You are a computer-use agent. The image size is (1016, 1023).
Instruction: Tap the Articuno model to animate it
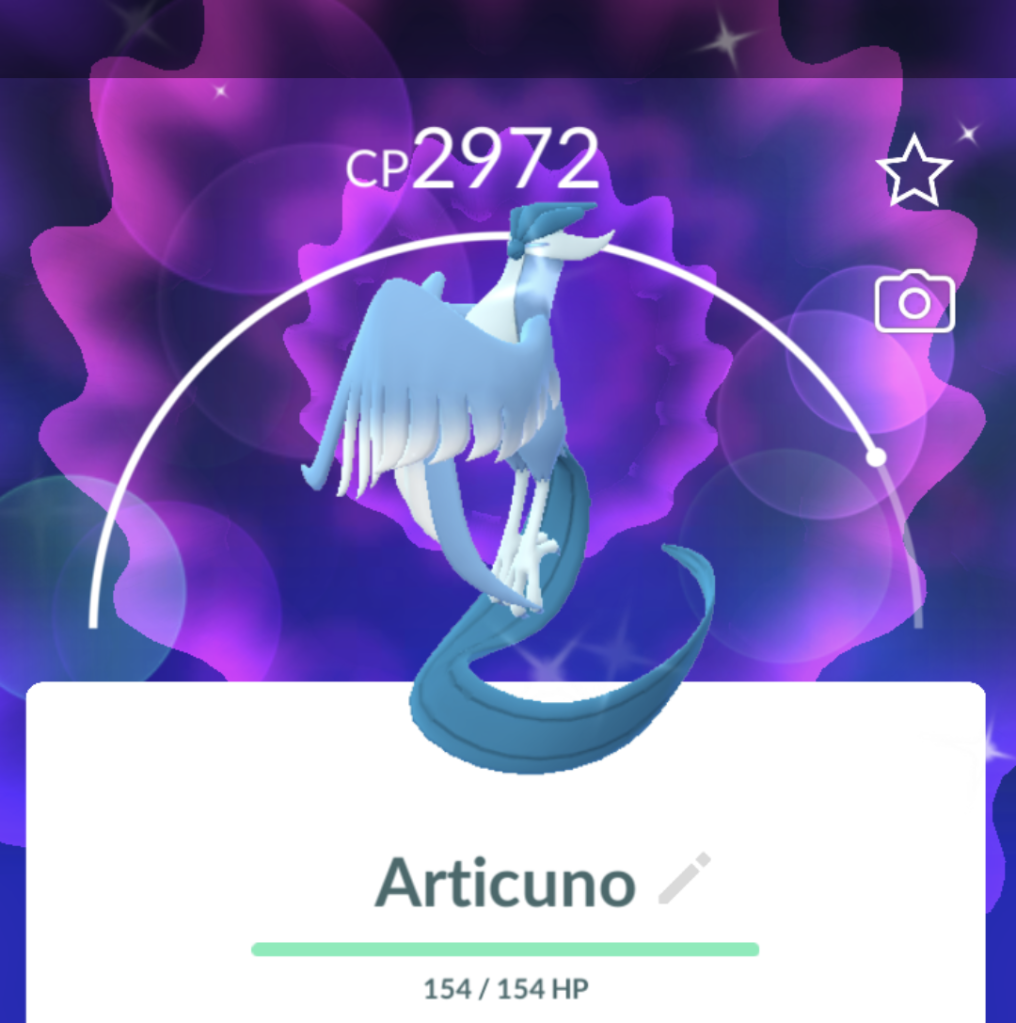pyautogui.click(x=470, y=420)
